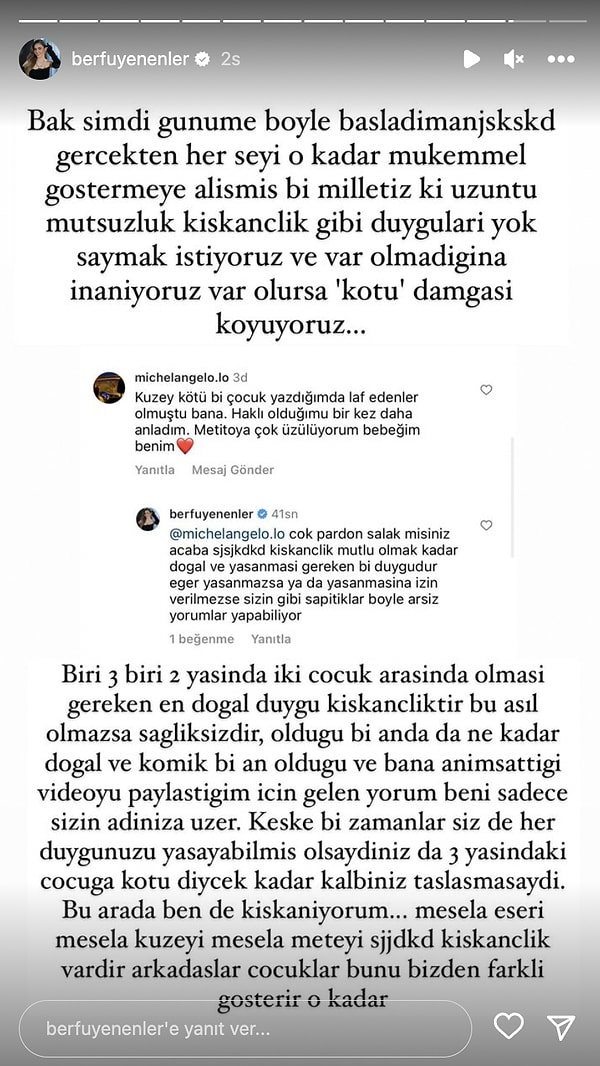The image size is (600, 1066).
Task: Share the story via paper plane
Action: click(x=560, y=1027)
